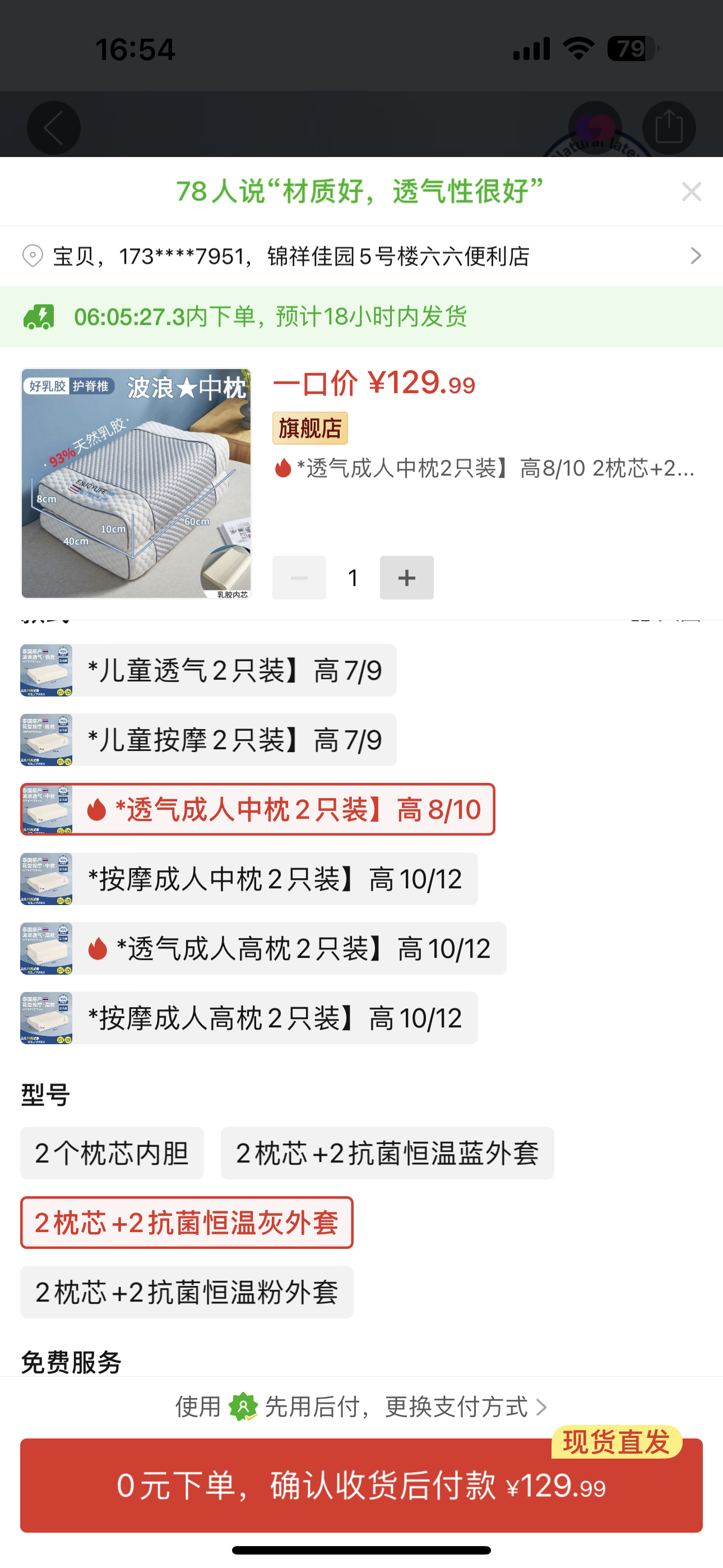Select *儿童按摩2只装】高7/9 option
The height and width of the screenshot is (1568, 723).
208,740
